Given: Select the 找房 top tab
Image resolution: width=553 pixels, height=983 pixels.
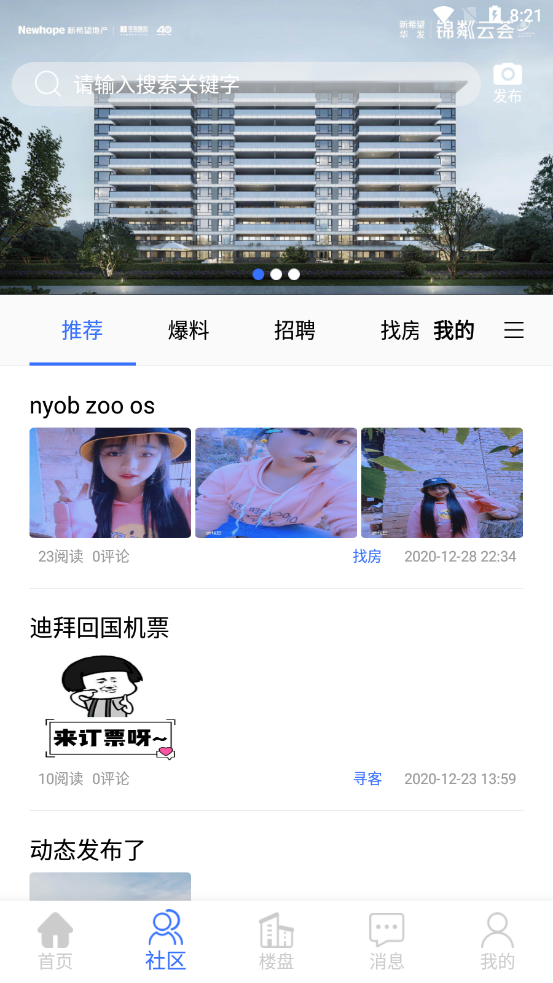Looking at the screenshot, I should pyautogui.click(x=400, y=330).
